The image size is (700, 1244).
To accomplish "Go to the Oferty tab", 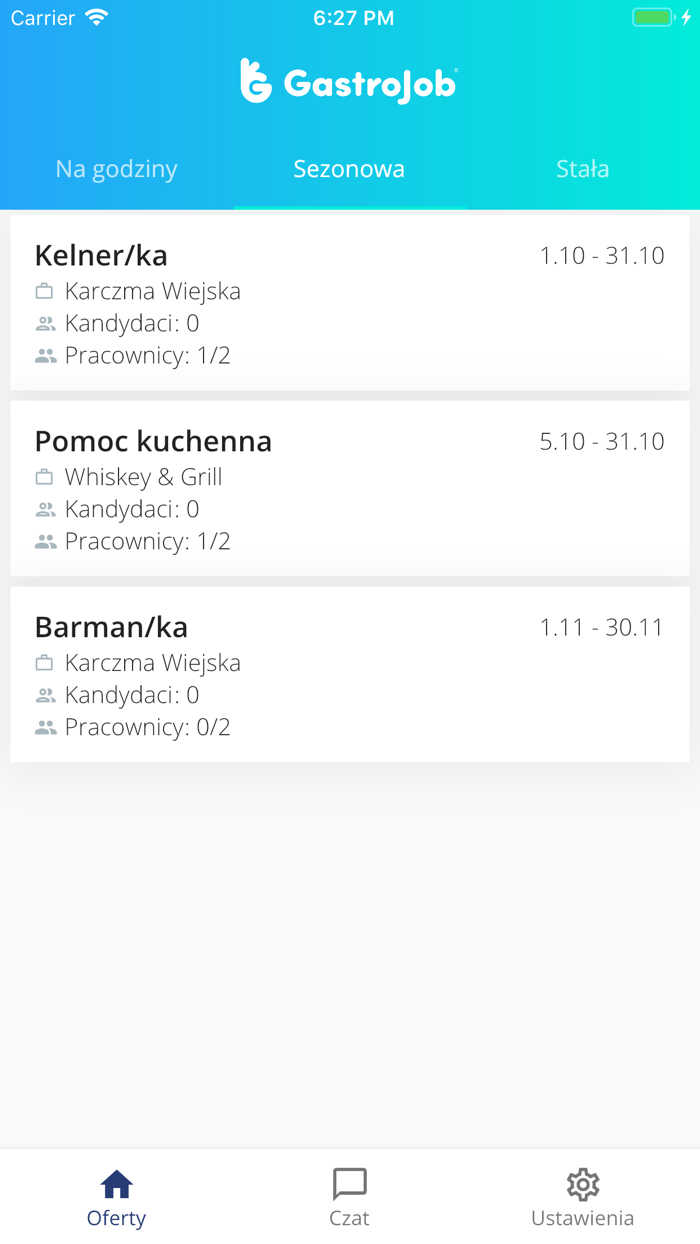I will coord(116,1198).
